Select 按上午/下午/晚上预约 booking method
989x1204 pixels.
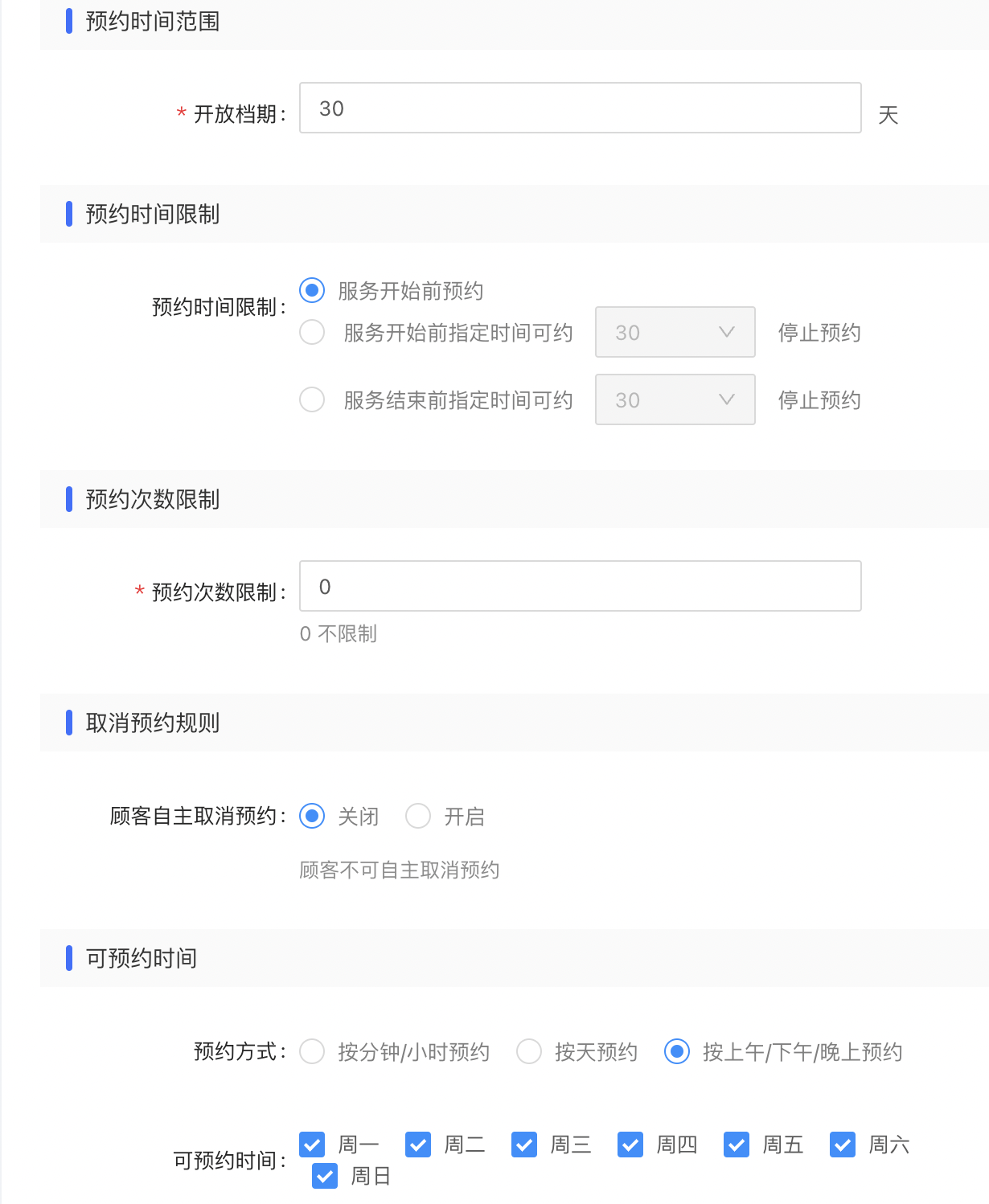pyautogui.click(x=677, y=1051)
